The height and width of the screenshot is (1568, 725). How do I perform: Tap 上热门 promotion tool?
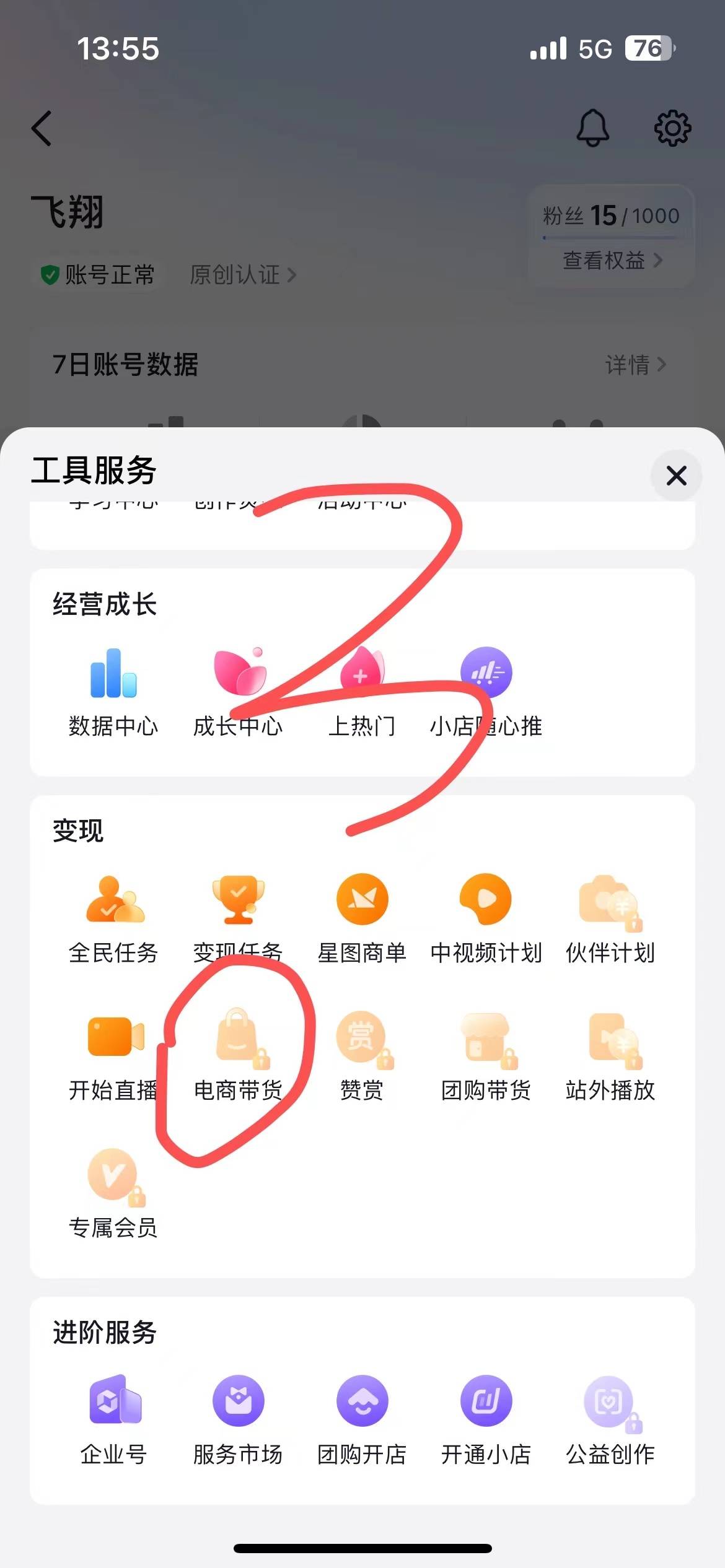362,674
